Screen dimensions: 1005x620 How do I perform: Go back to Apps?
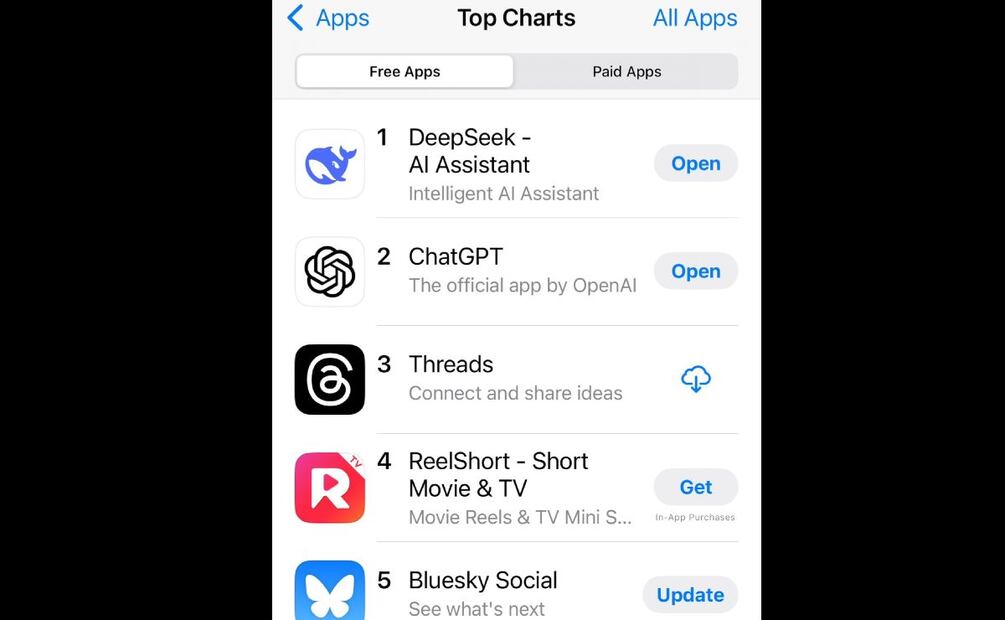tap(328, 18)
